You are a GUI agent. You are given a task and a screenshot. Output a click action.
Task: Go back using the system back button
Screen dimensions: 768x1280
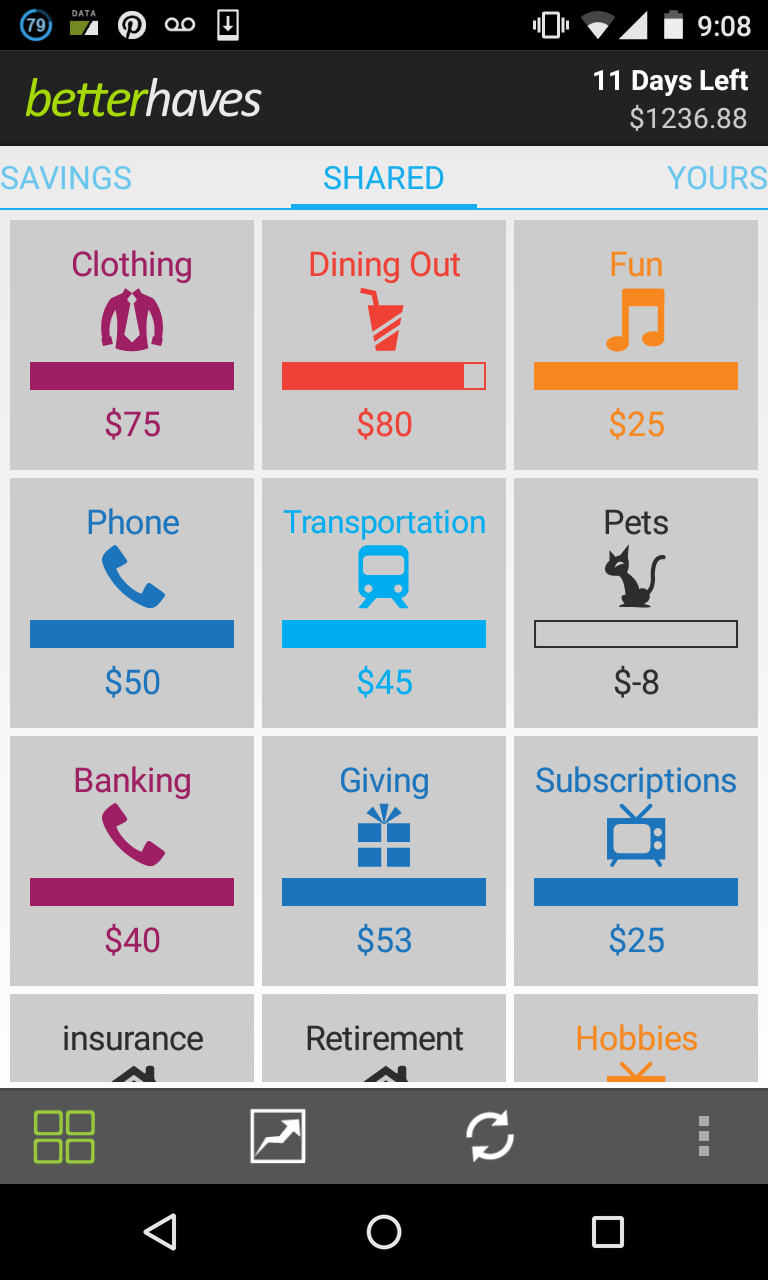tap(160, 1232)
